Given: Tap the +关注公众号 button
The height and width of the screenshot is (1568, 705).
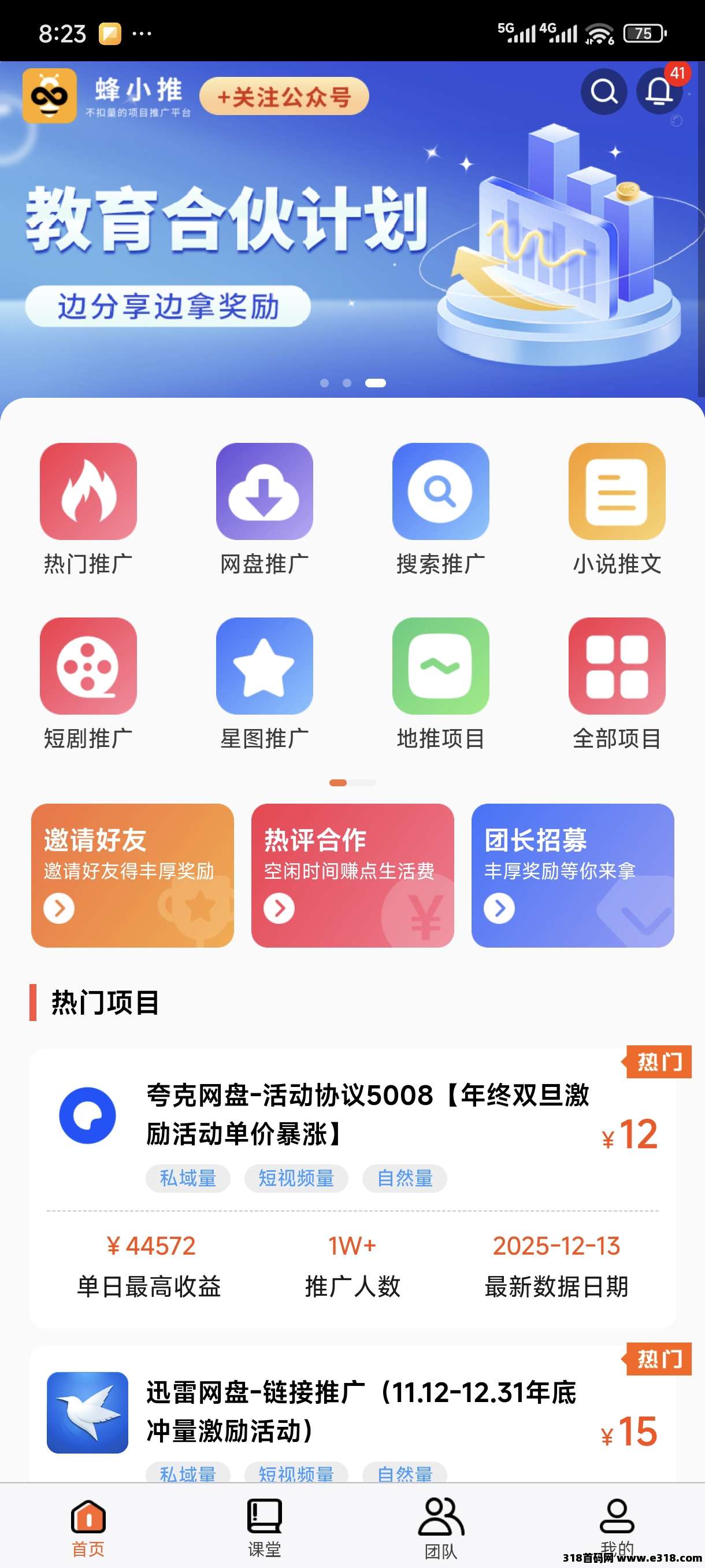Looking at the screenshot, I should pyautogui.click(x=285, y=94).
